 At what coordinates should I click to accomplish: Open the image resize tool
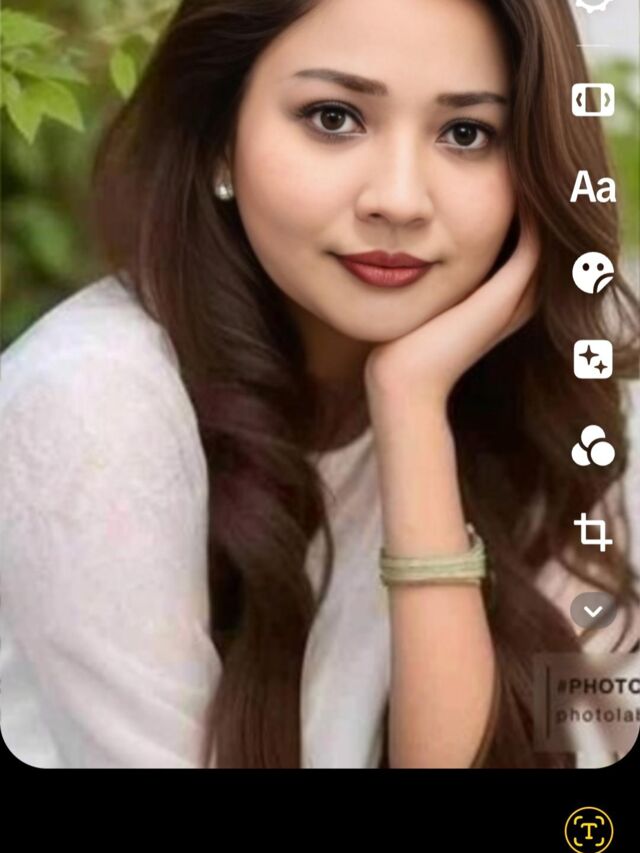pyautogui.click(x=593, y=100)
